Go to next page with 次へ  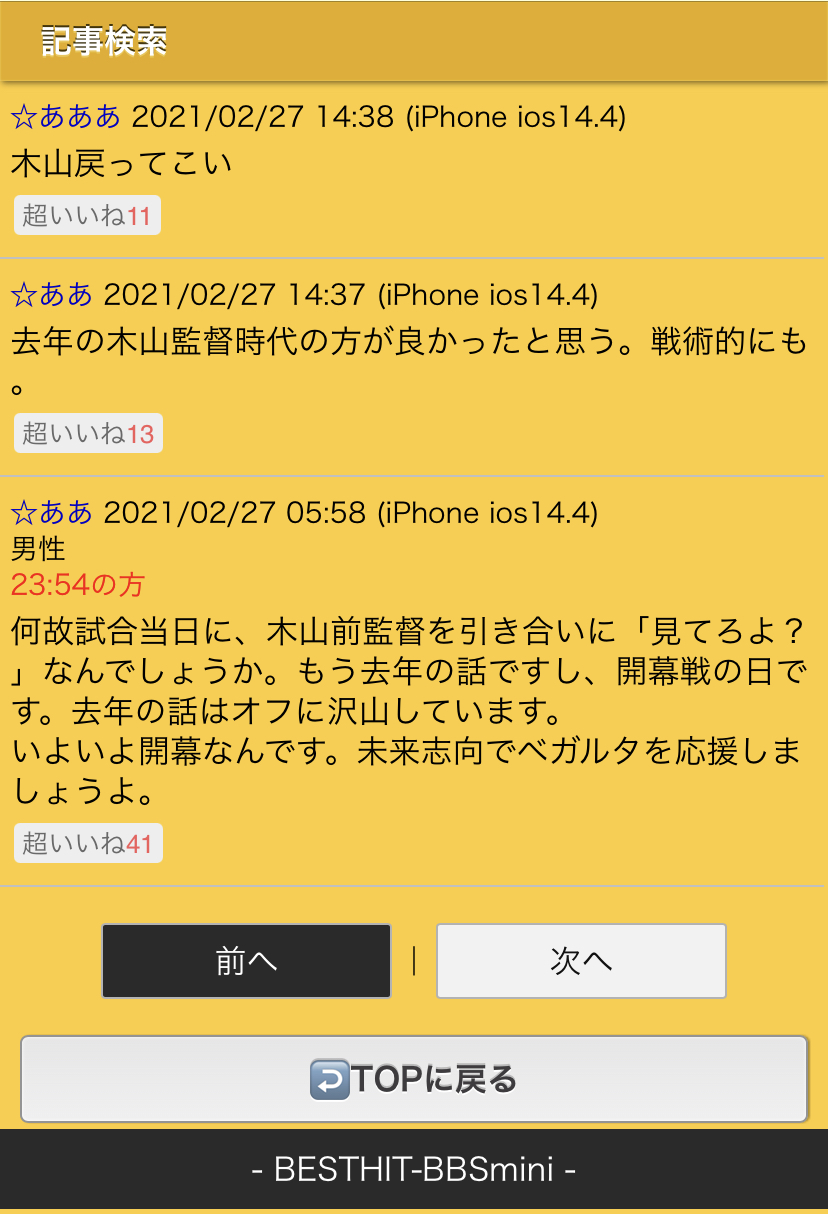(581, 961)
